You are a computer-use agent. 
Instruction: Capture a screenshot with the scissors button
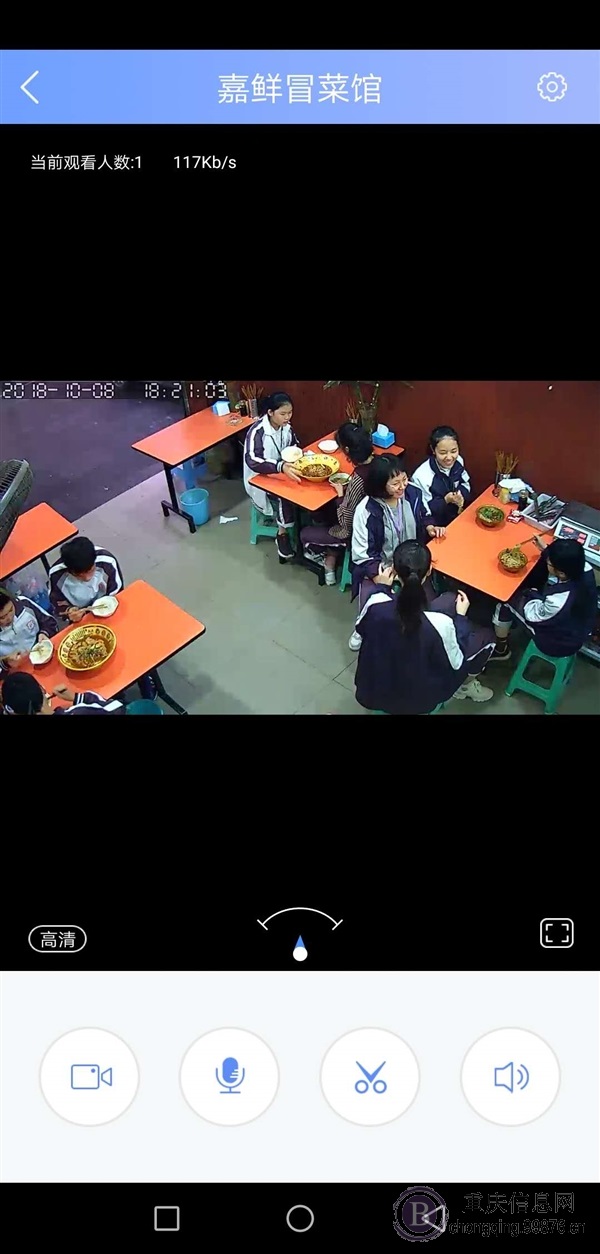370,1077
